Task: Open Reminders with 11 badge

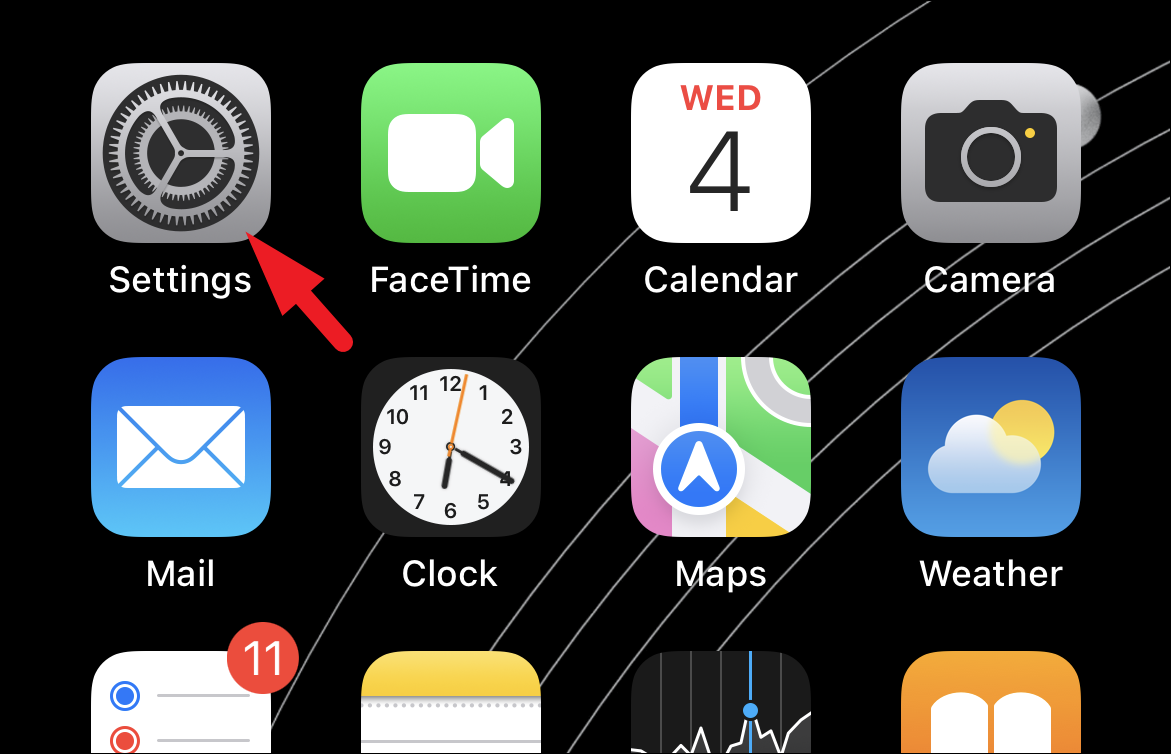Action: 180,705
